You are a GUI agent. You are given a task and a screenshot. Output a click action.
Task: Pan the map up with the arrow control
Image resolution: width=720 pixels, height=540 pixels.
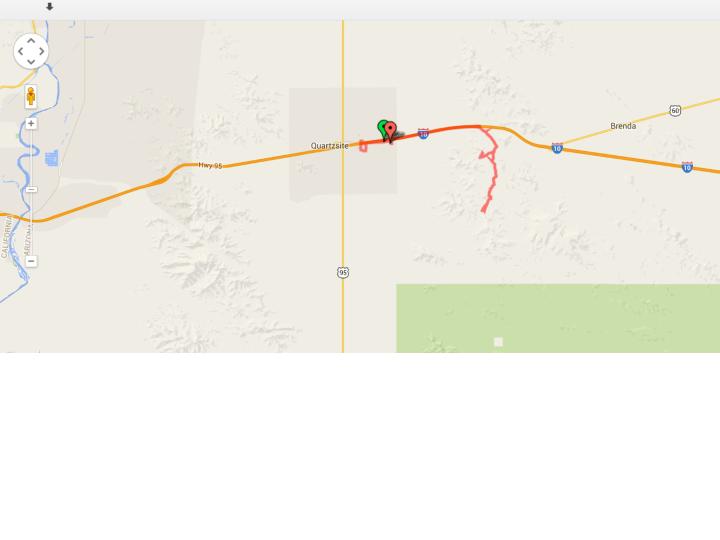pyautogui.click(x=31, y=41)
